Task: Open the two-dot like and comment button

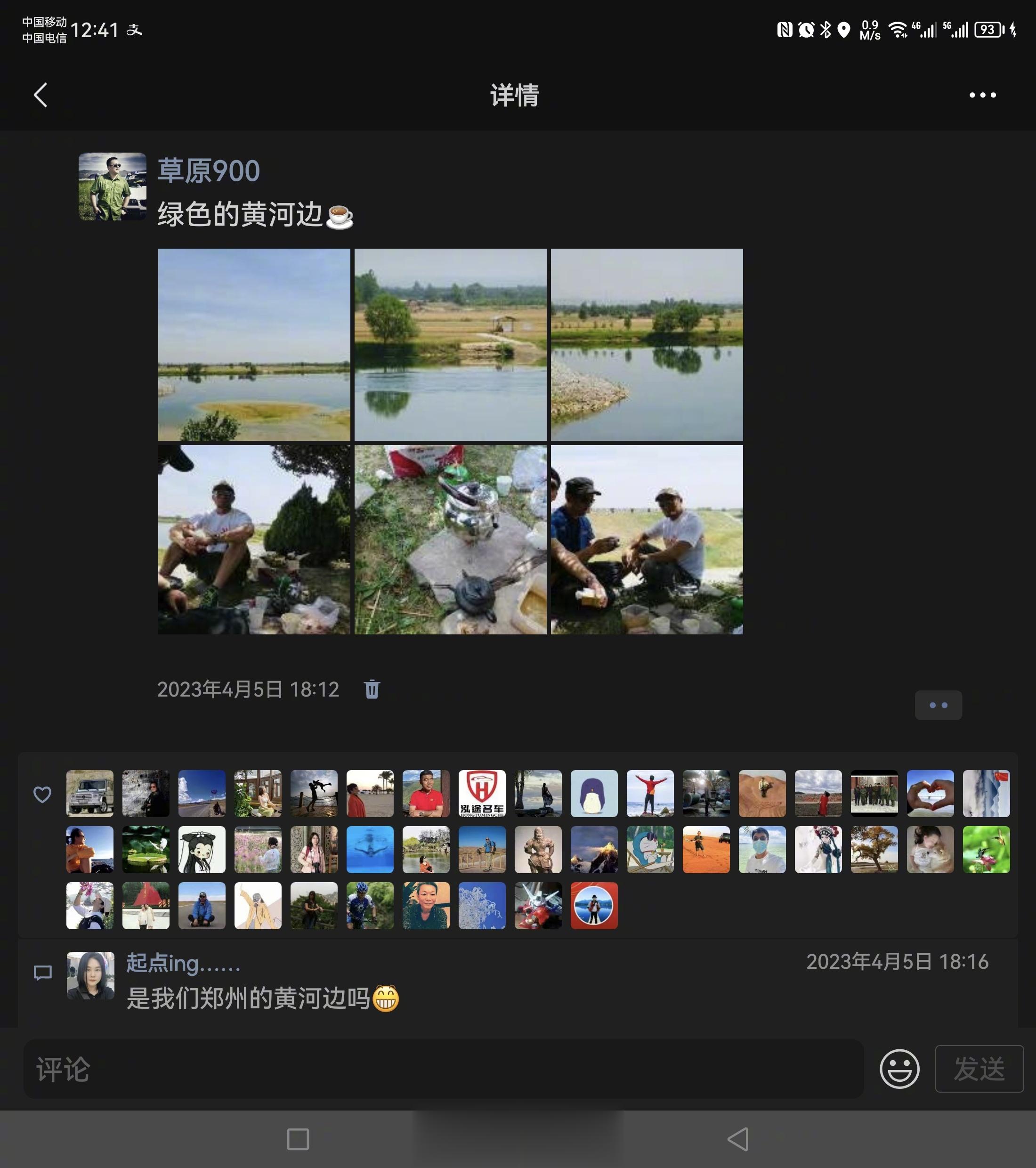Action: (x=938, y=705)
